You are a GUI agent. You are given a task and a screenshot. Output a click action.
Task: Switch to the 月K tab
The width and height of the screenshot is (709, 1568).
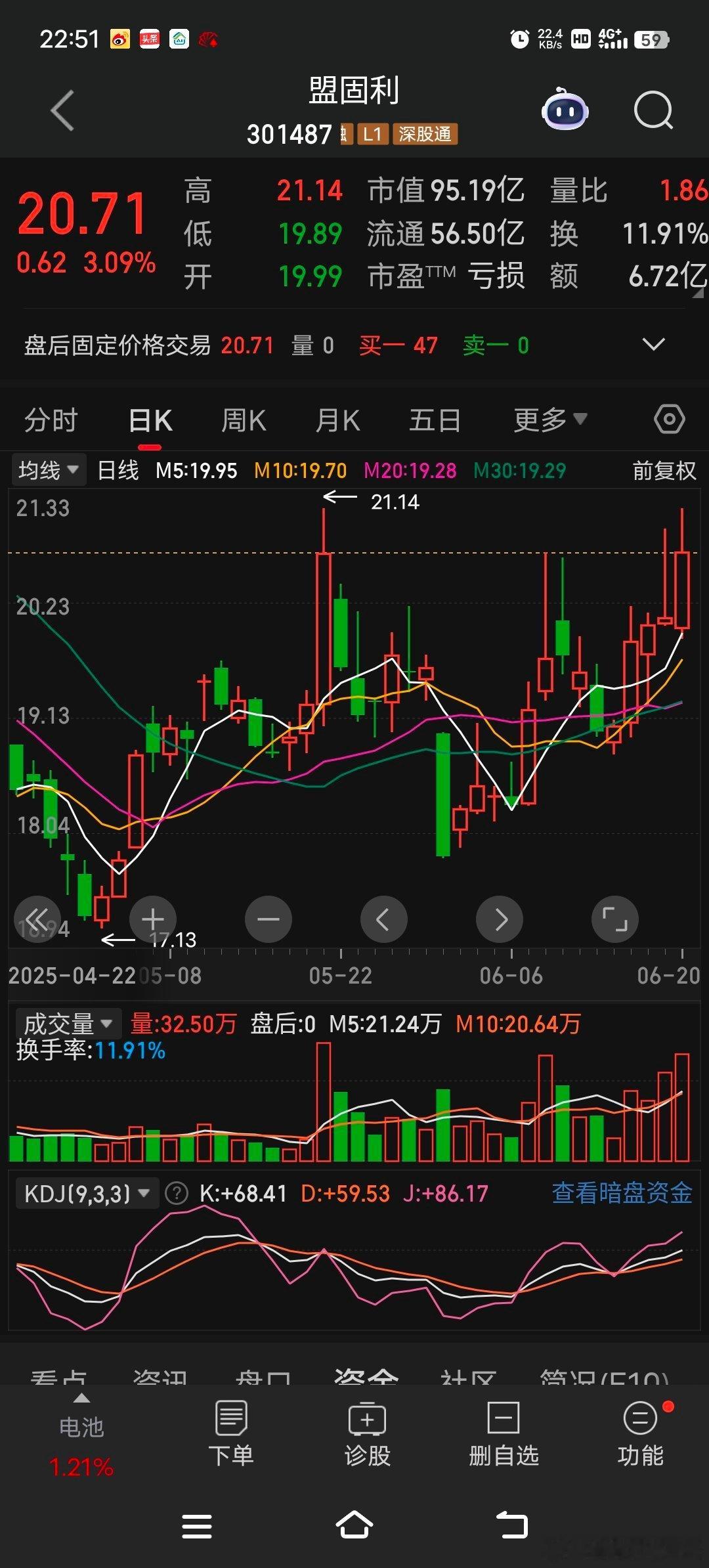coord(337,420)
